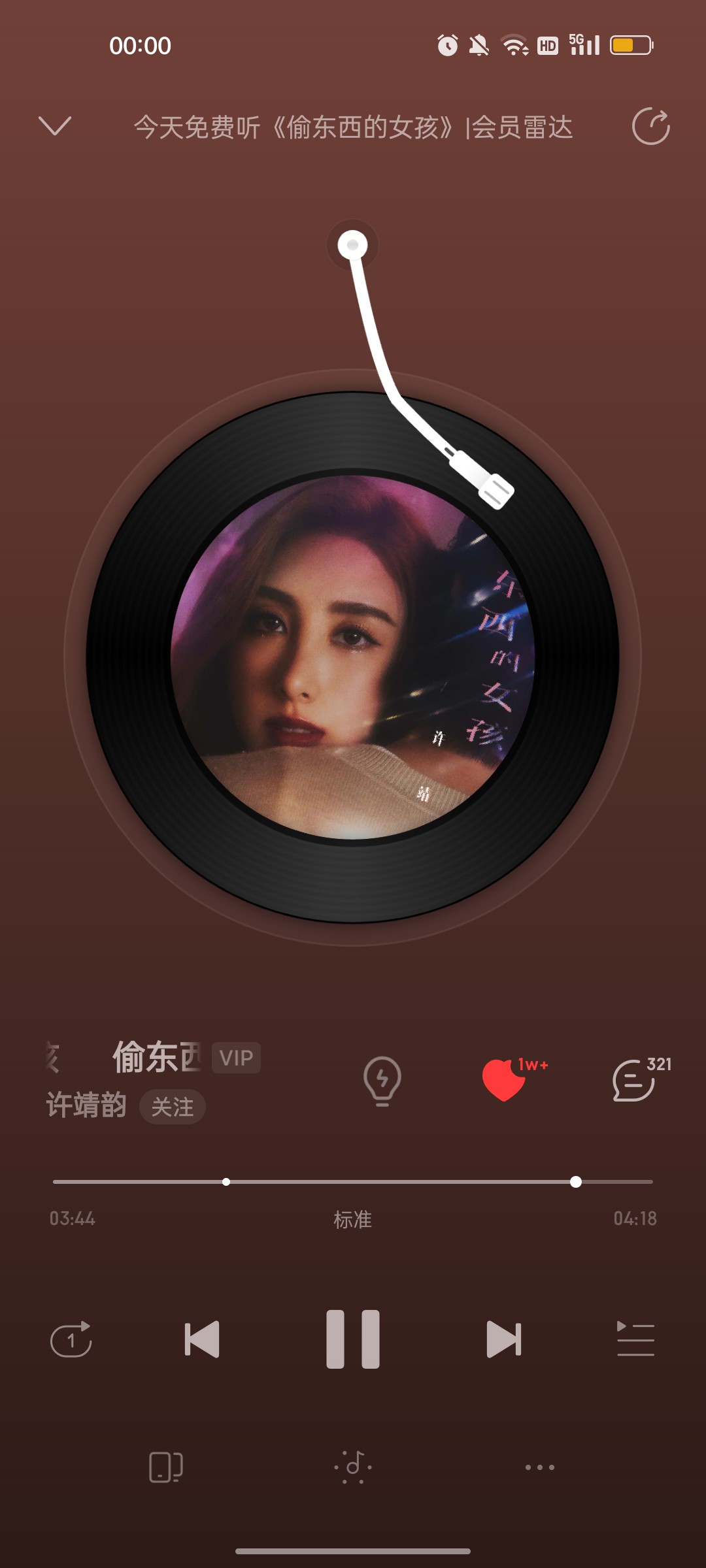The width and height of the screenshot is (706, 1568).
Task: Open sound effects settings
Action: [x=353, y=1467]
